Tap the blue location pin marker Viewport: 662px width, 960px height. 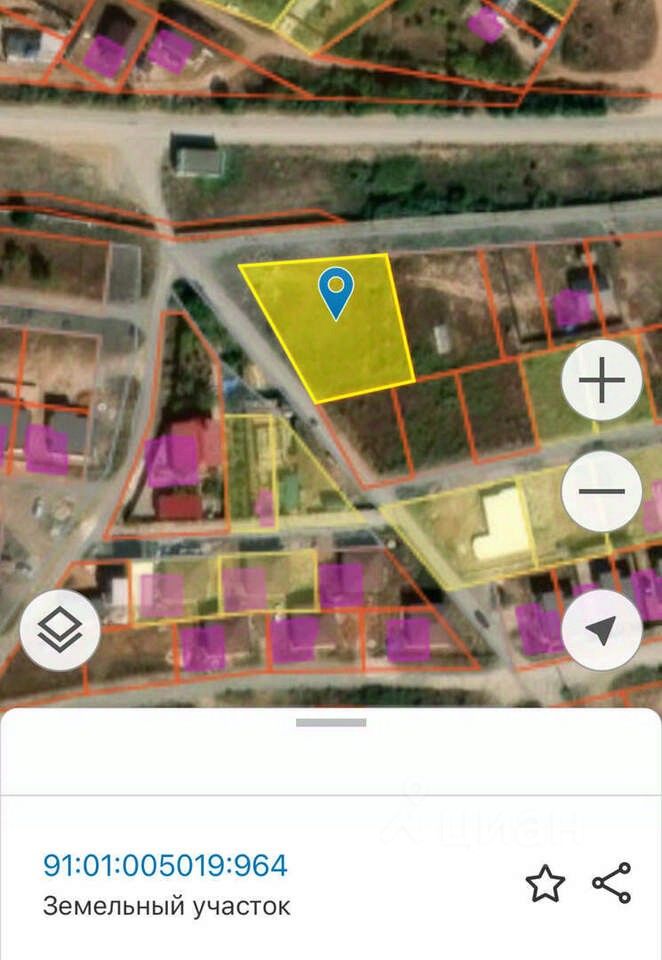[336, 291]
